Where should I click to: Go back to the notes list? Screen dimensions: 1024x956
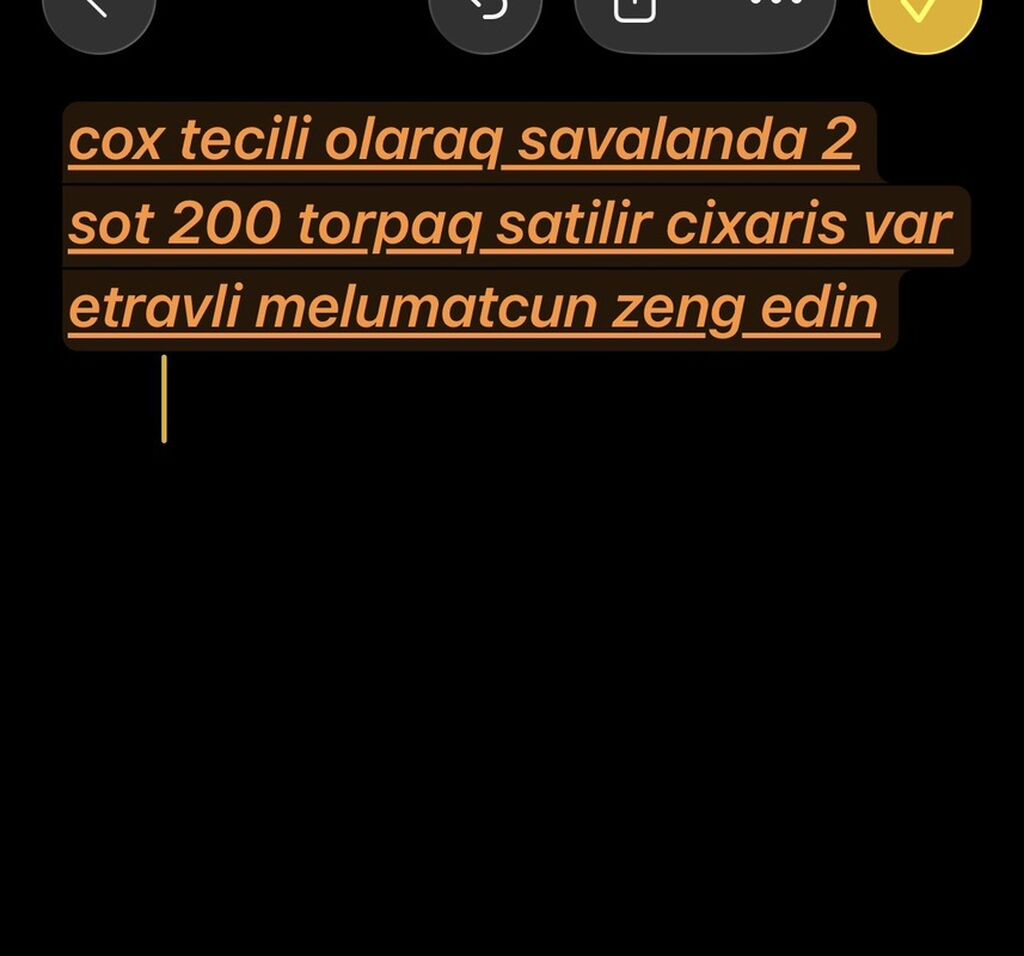point(98,14)
